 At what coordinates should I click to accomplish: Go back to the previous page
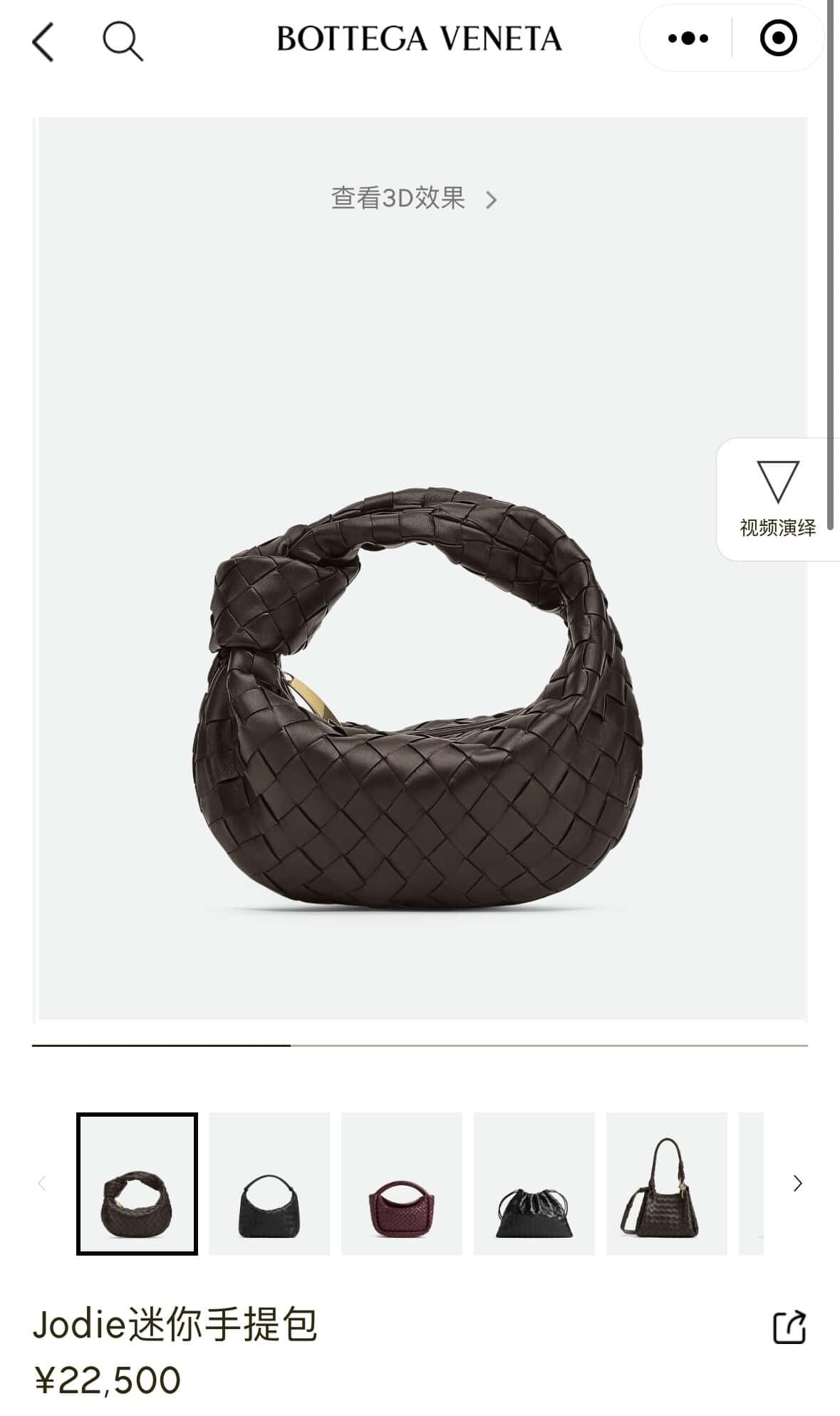[43, 41]
